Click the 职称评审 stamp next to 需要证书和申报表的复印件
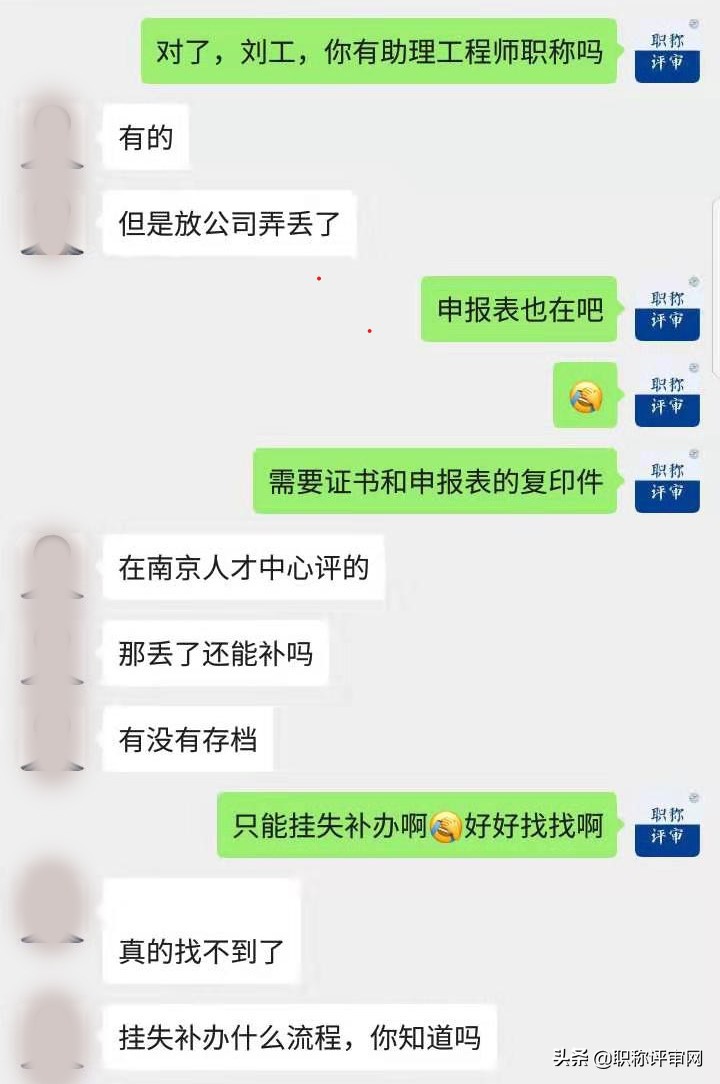The image size is (720, 1084). pyautogui.click(x=666, y=483)
